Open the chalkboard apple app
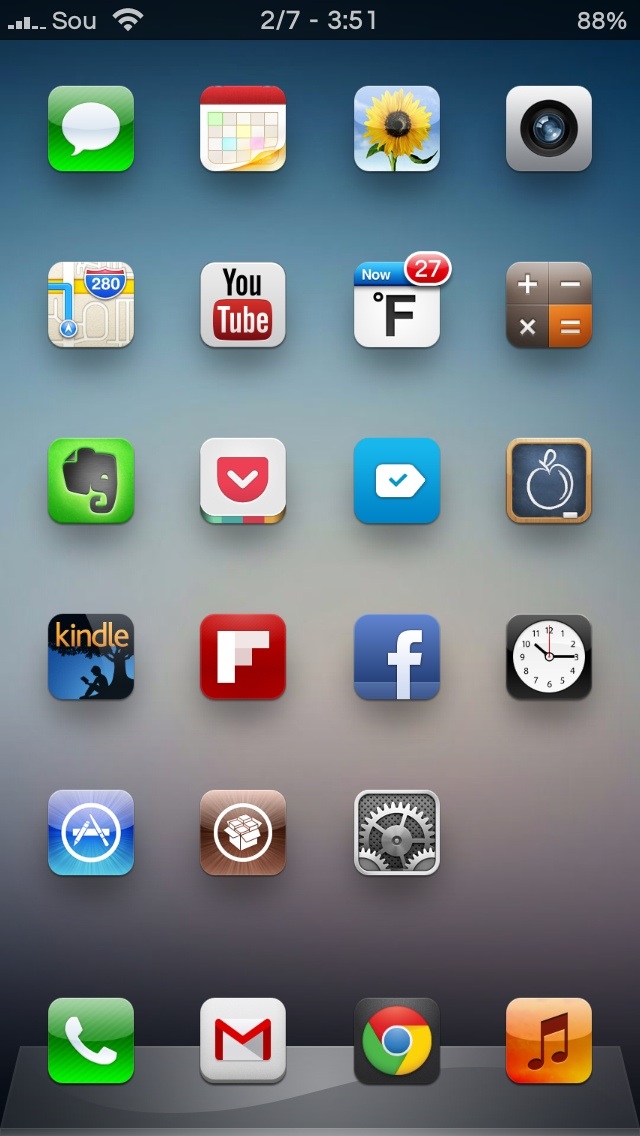The height and width of the screenshot is (1136, 640). [x=549, y=481]
